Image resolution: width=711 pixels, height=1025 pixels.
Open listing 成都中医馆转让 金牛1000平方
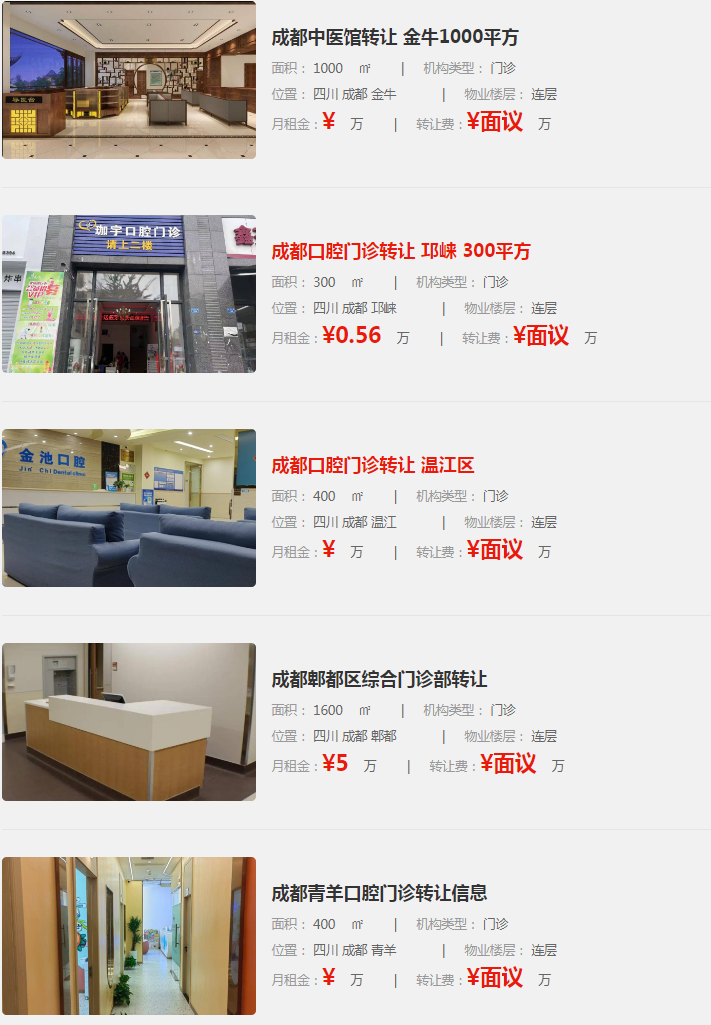pyautogui.click(x=395, y=38)
